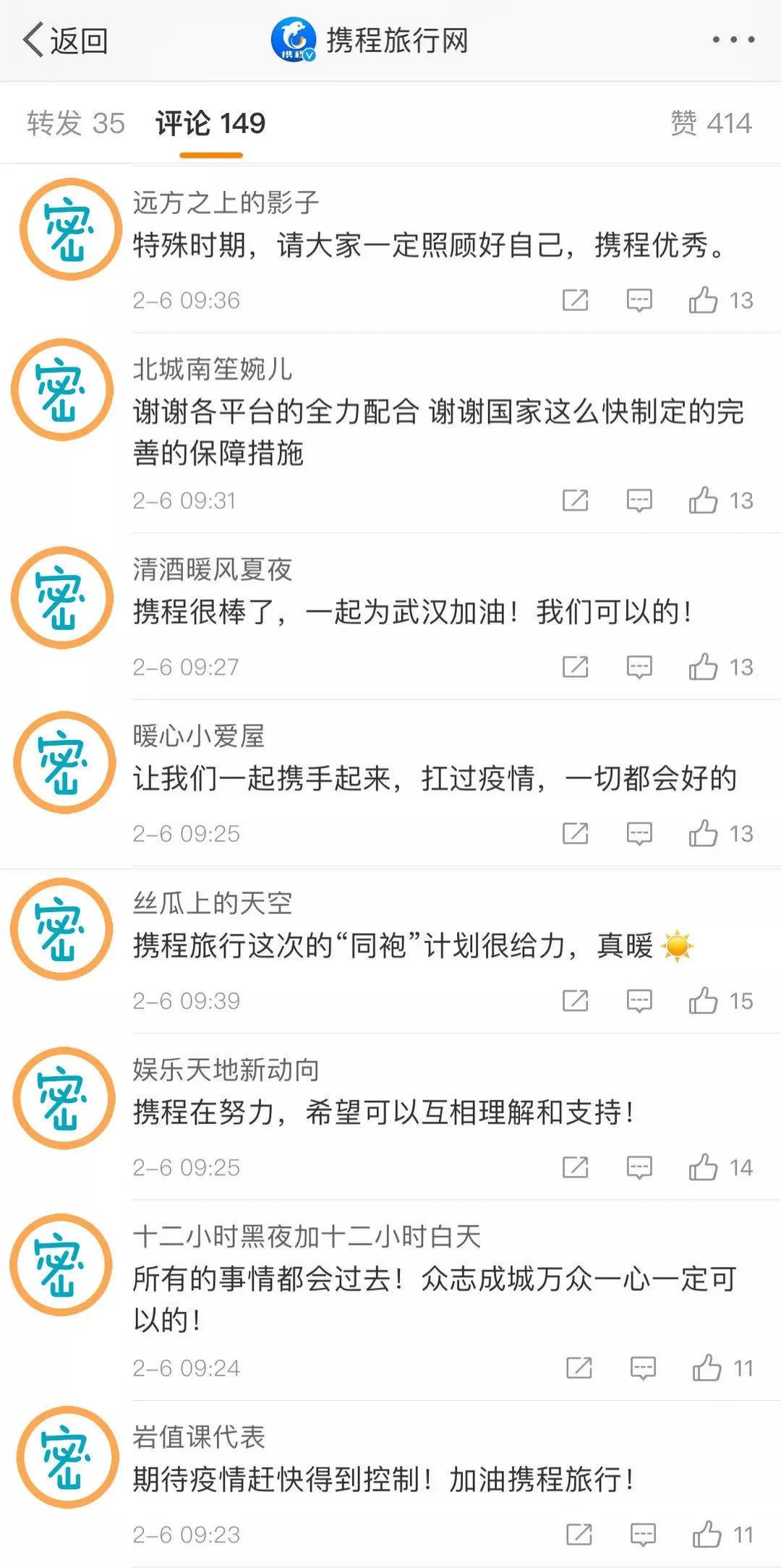Switch to the 赞 414 tab
Screen dimensions: 781x1568
(711, 124)
